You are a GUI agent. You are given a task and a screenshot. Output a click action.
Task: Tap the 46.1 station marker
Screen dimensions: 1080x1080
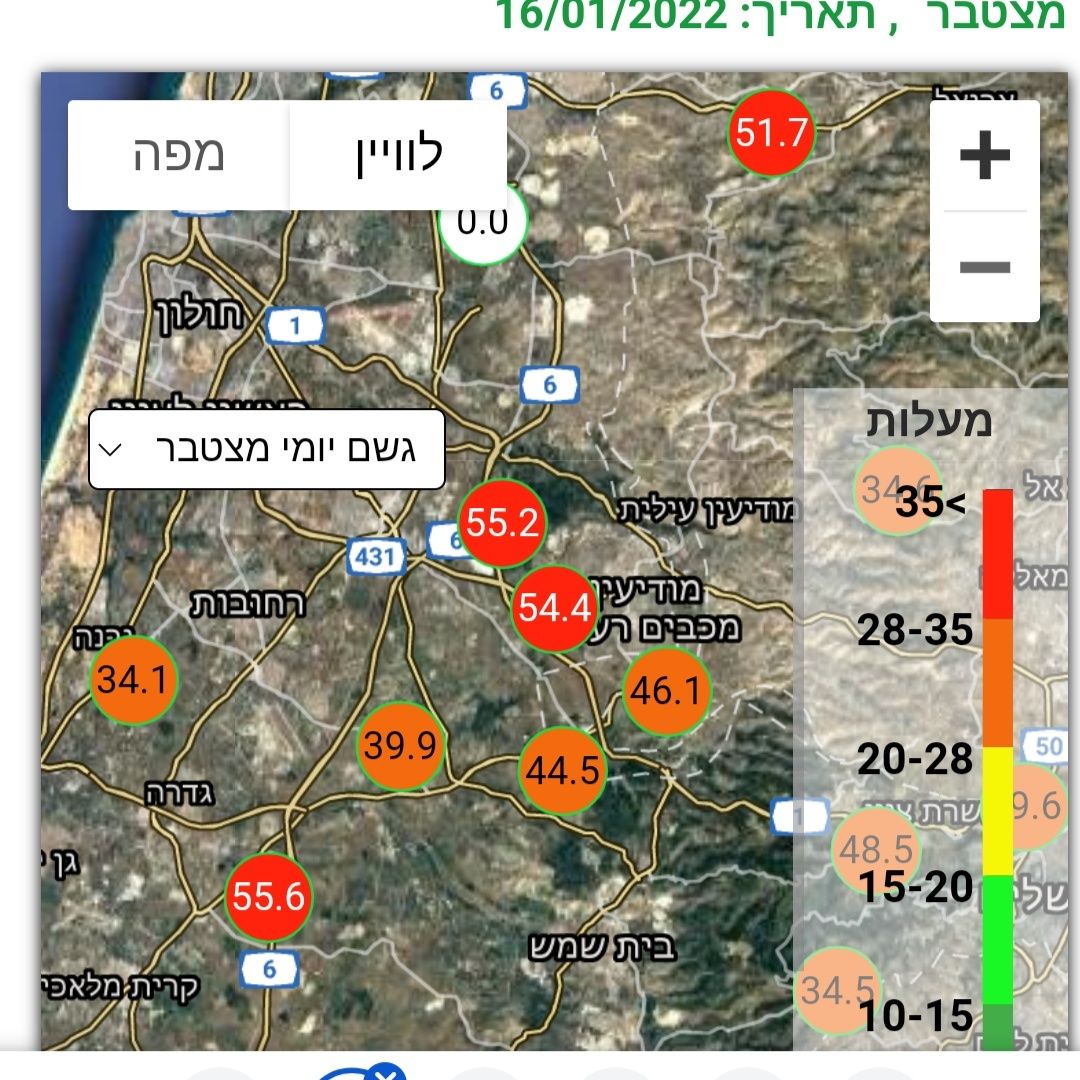point(666,691)
